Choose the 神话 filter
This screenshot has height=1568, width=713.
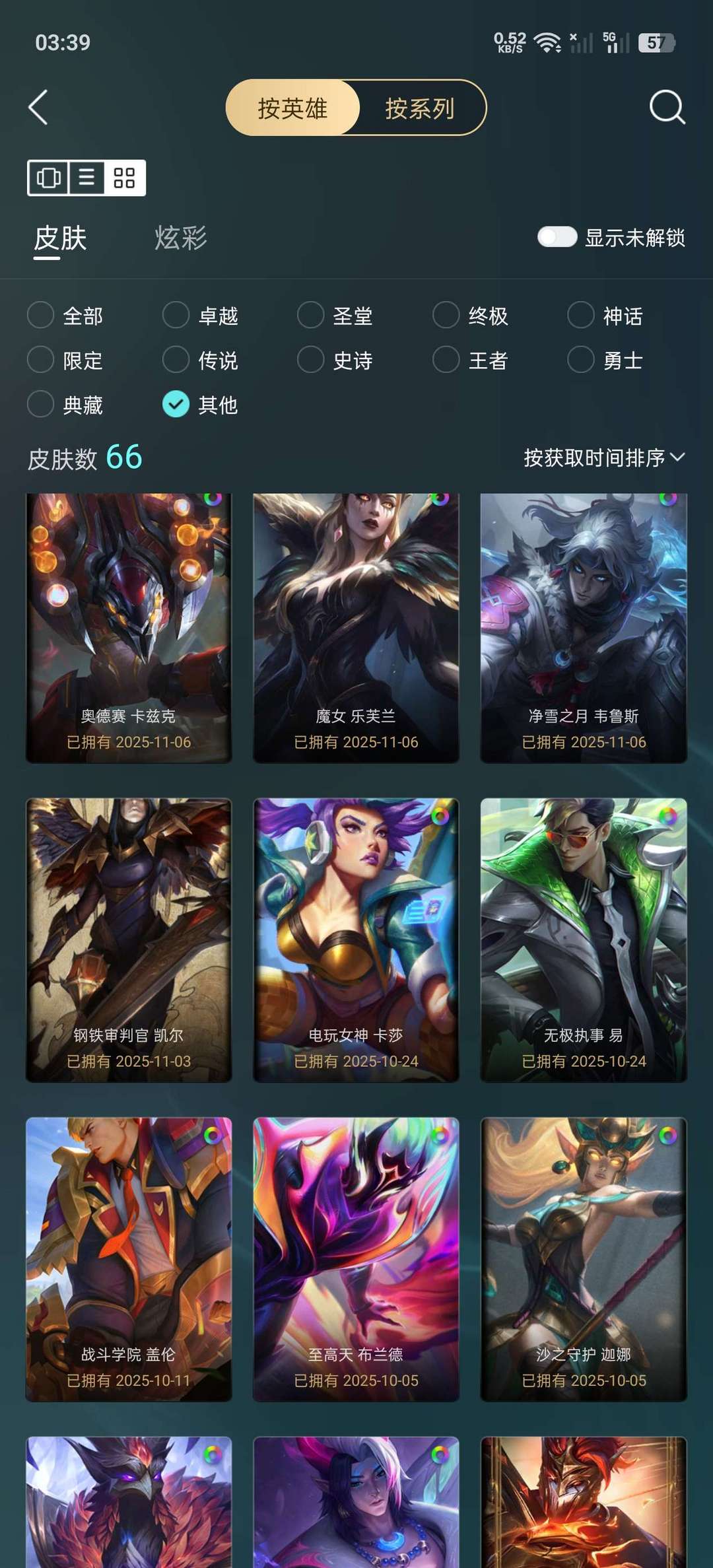(x=605, y=316)
